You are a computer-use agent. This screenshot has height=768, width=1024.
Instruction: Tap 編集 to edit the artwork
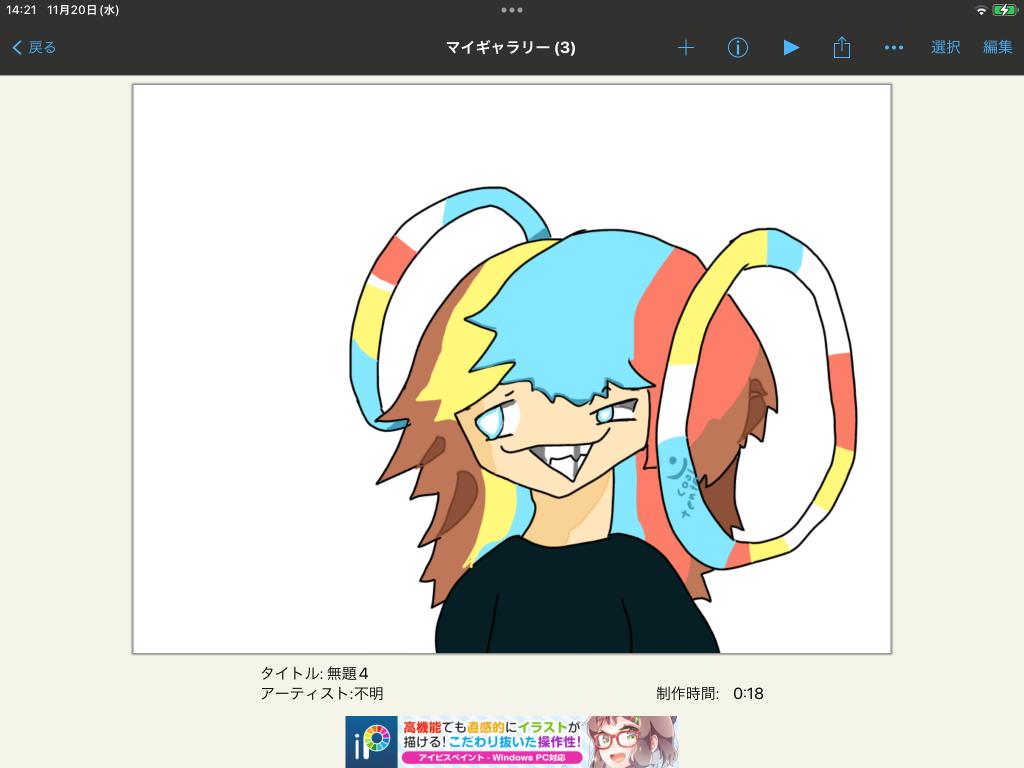(997, 47)
